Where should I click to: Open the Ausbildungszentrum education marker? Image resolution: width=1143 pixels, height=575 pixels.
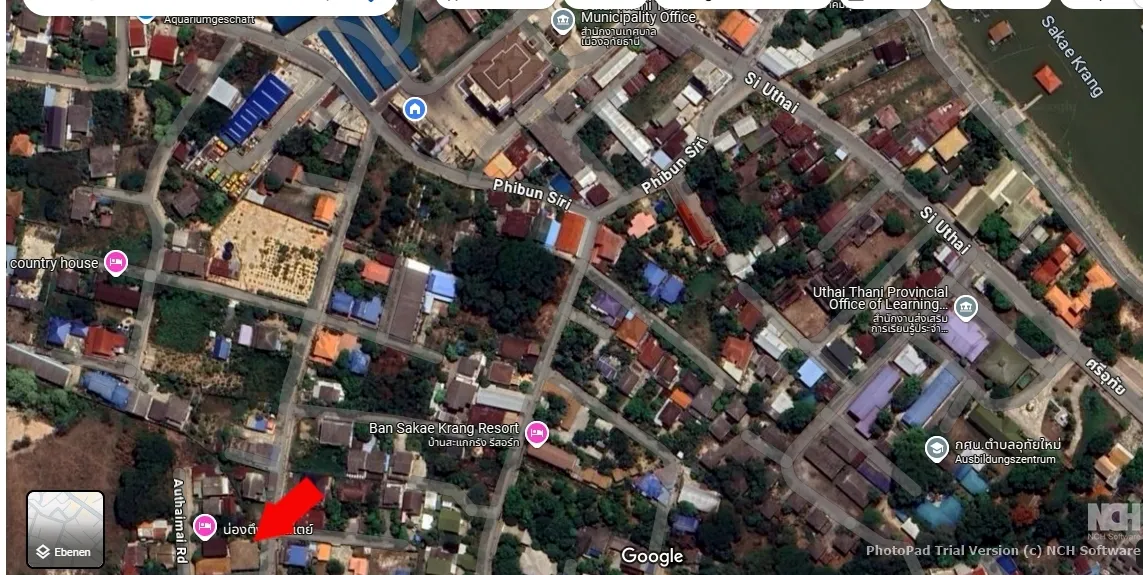click(936, 448)
